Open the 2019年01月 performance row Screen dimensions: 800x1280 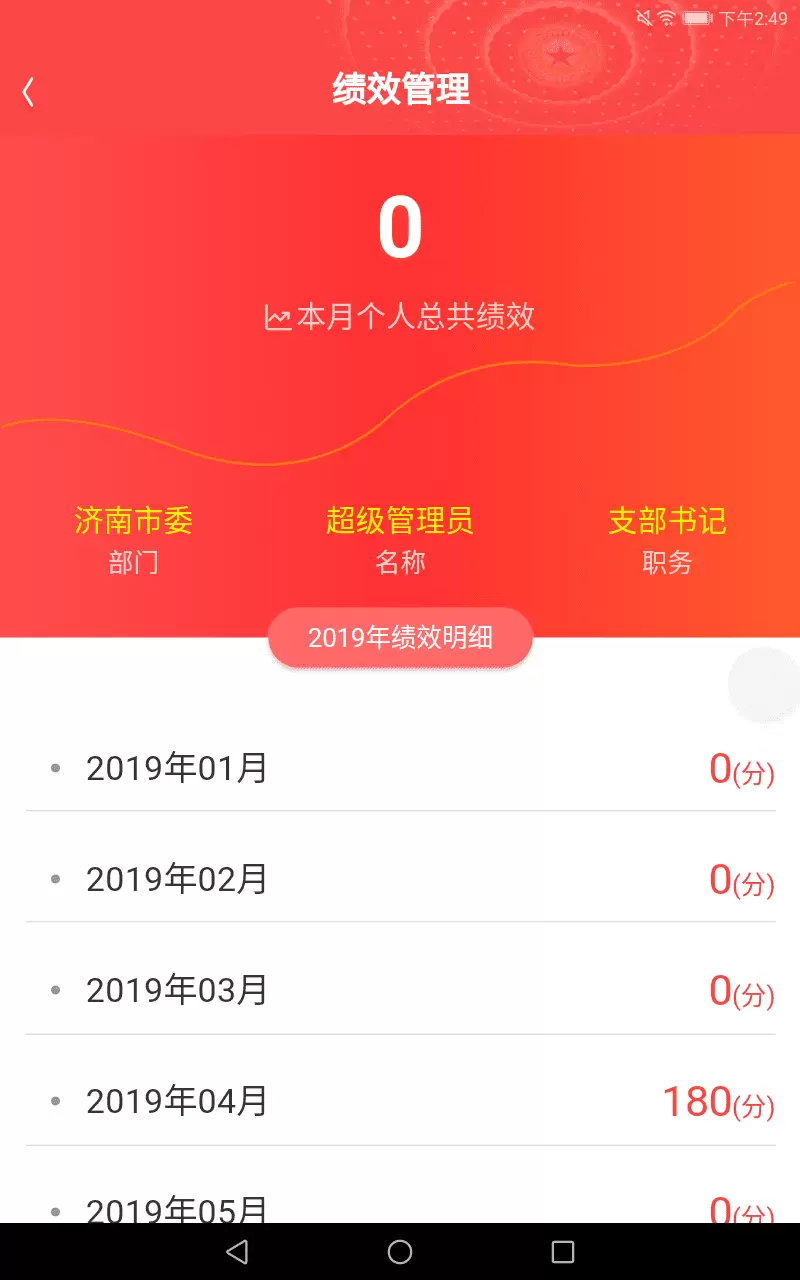400,769
